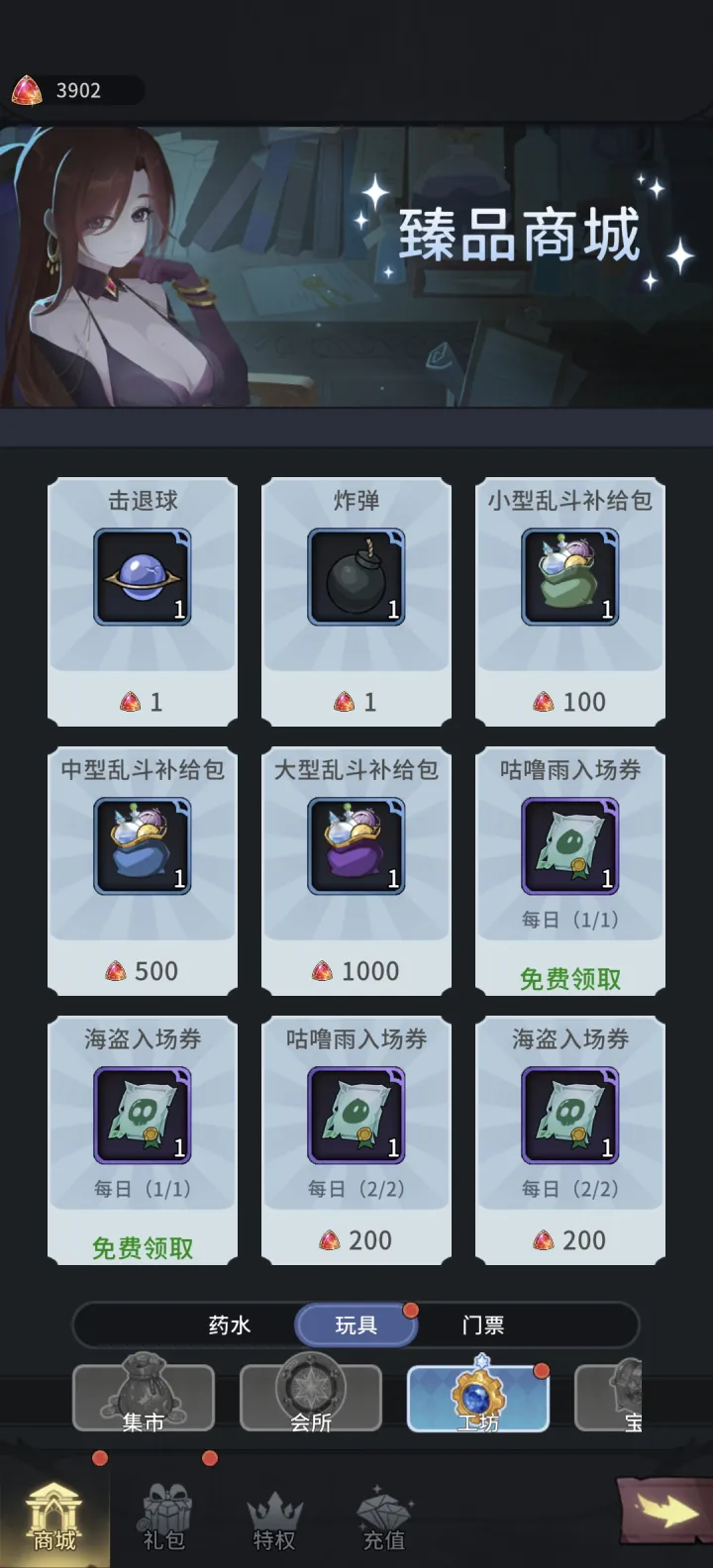Select the 玩具 tab
The width and height of the screenshot is (713, 1568).
tap(356, 1325)
